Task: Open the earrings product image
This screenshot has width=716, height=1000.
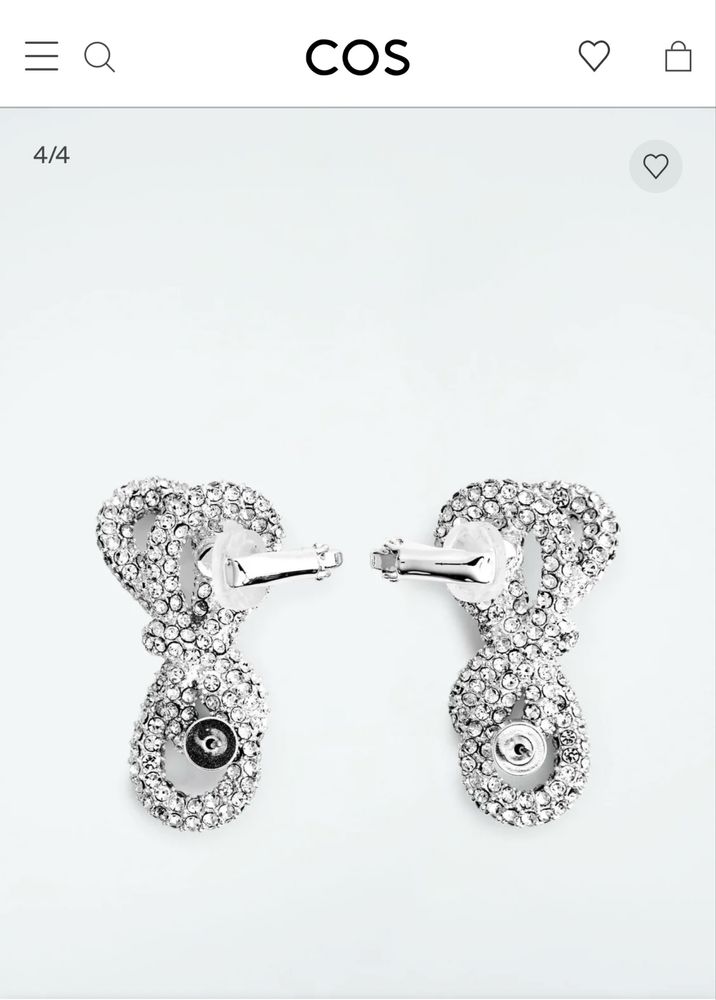Action: (x=357, y=650)
